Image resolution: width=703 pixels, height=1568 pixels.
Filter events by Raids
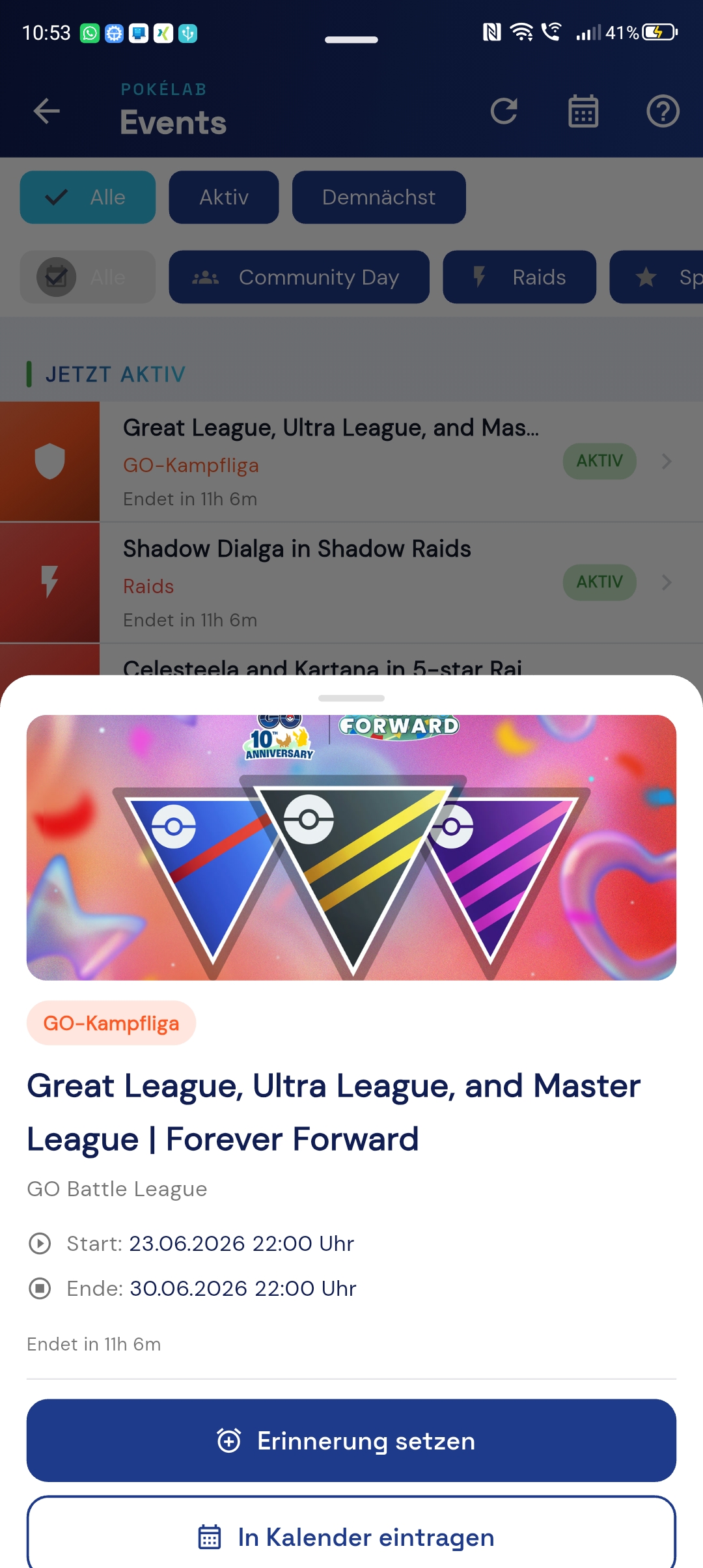(519, 277)
